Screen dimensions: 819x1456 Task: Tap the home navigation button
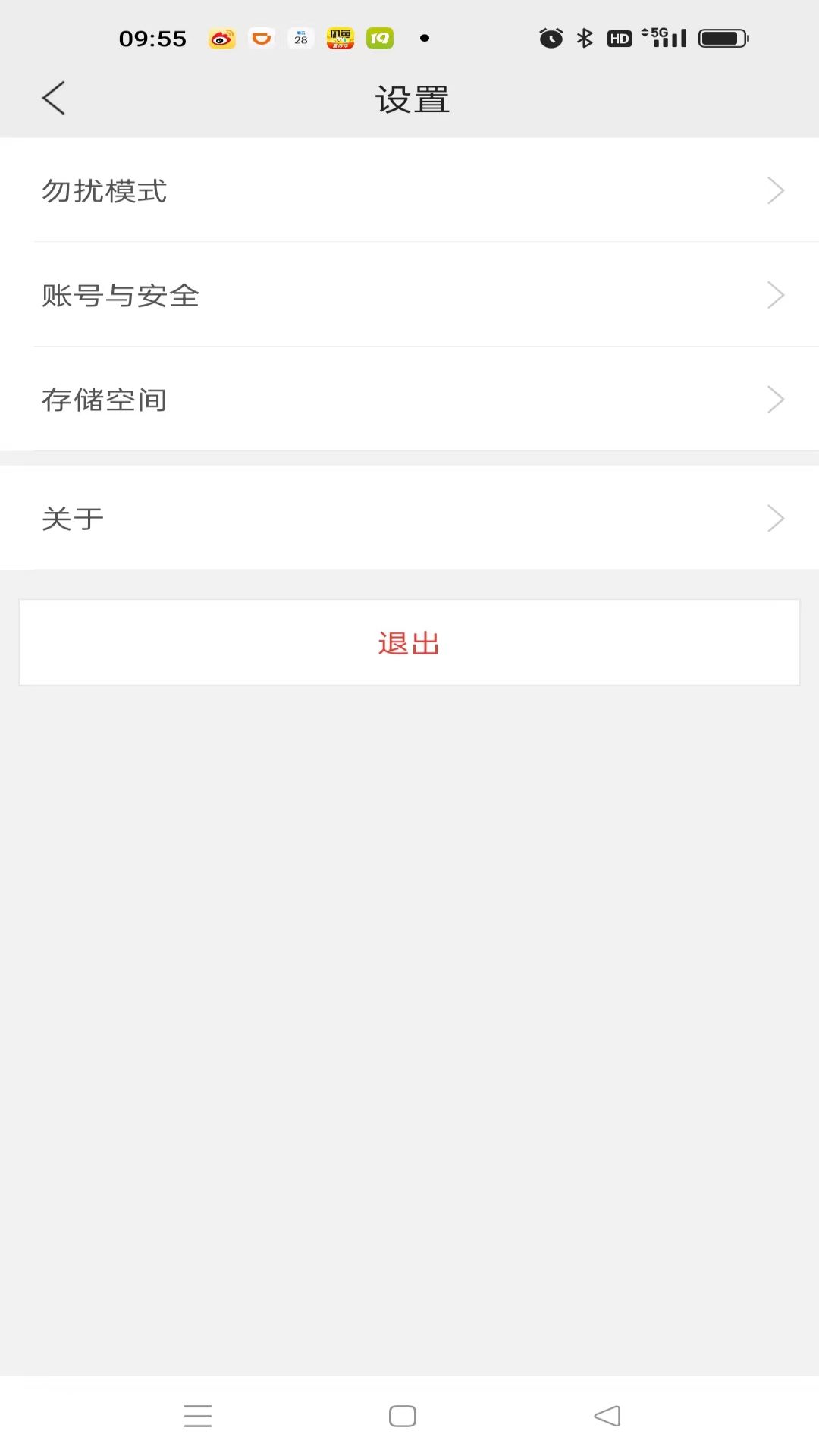tap(402, 1415)
